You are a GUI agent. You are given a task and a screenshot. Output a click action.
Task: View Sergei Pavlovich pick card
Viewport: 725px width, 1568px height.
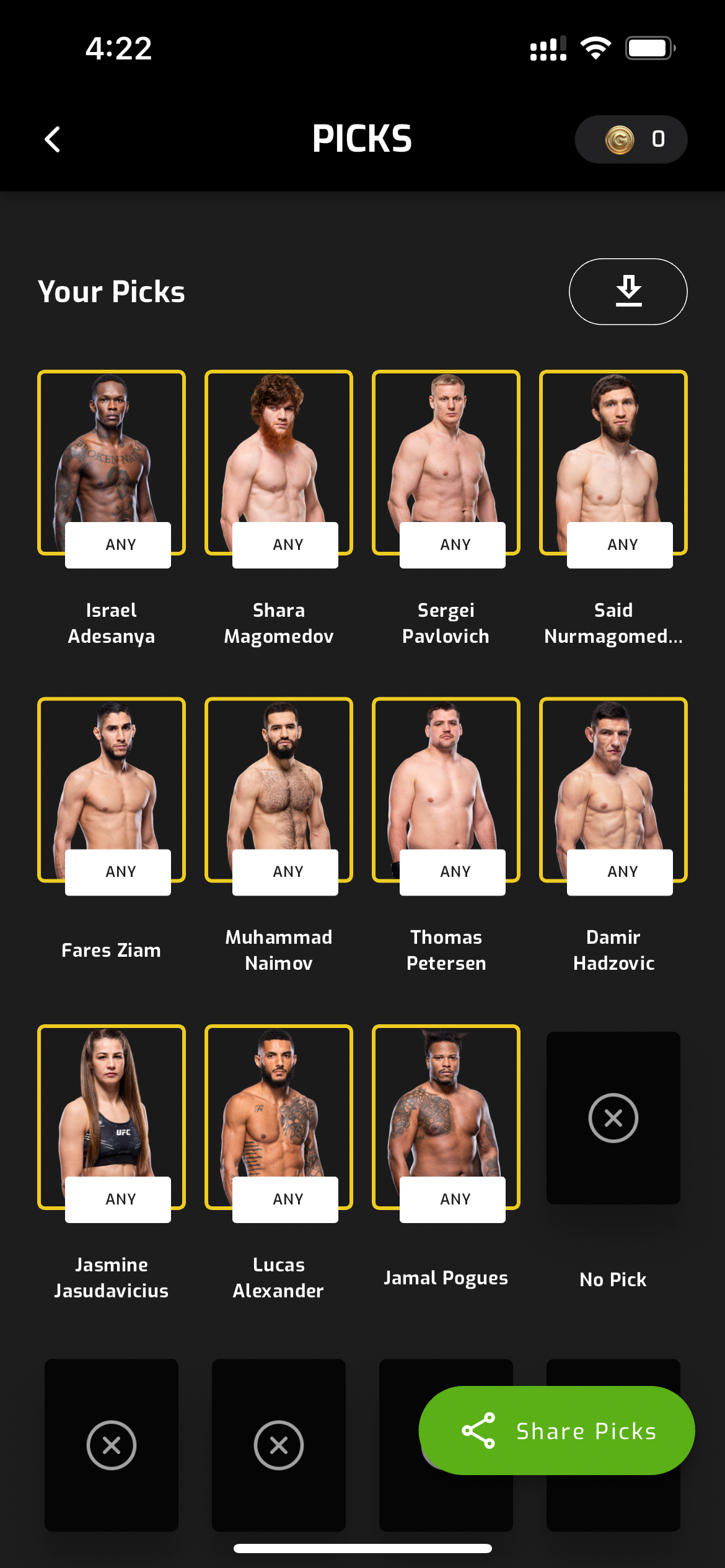446,463
